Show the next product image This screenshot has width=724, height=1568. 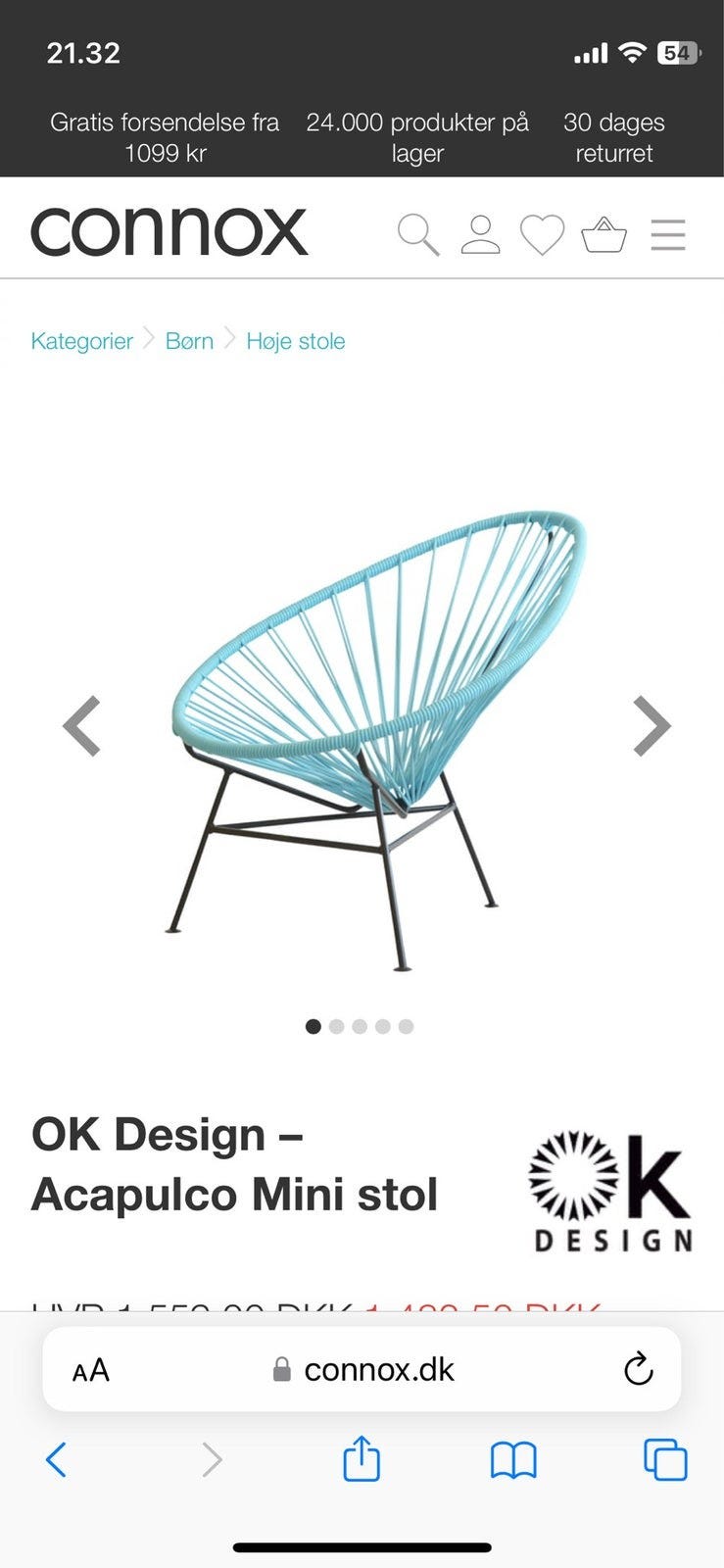click(x=652, y=726)
